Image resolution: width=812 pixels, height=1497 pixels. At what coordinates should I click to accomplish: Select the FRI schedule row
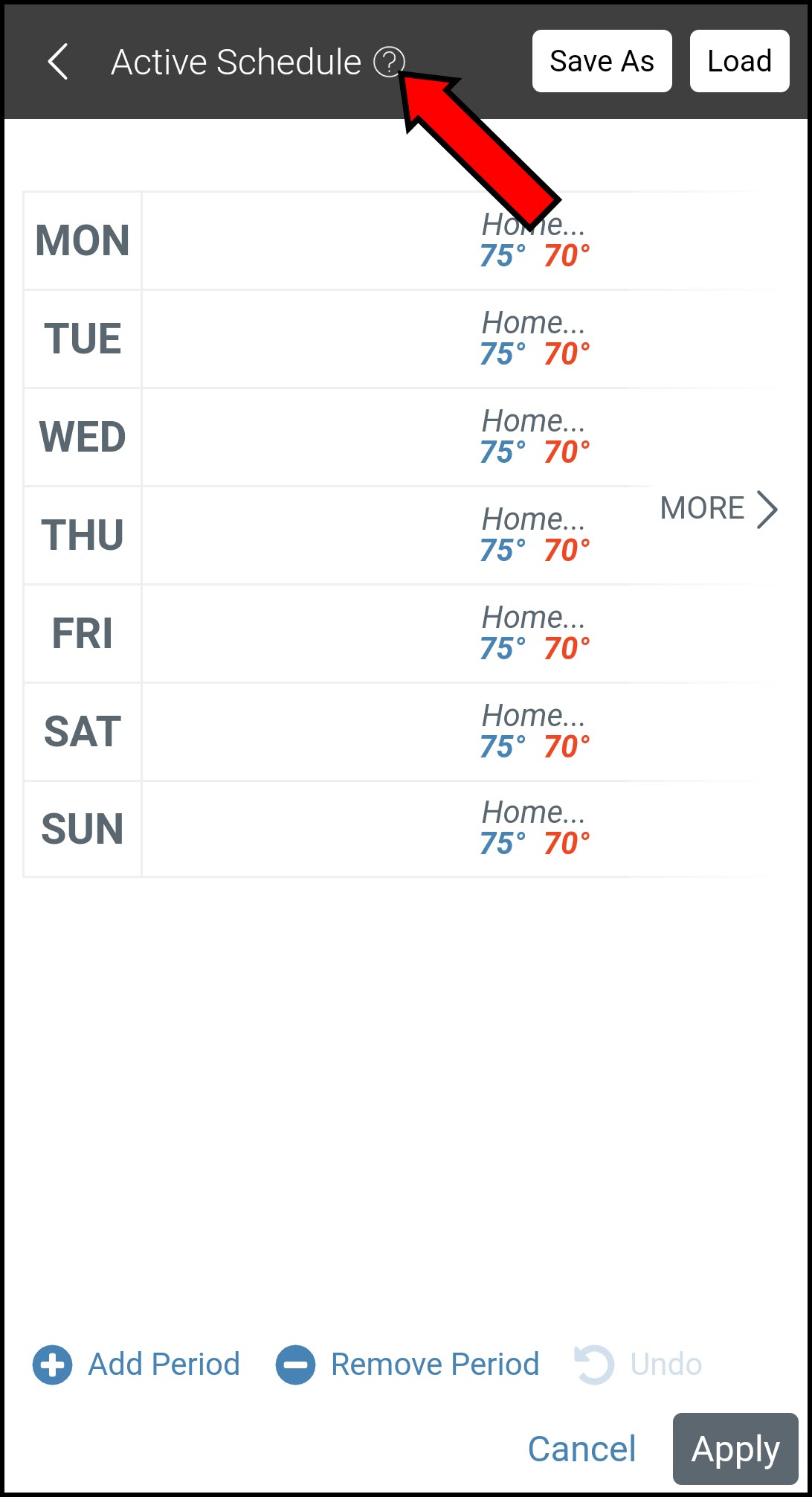83,633
